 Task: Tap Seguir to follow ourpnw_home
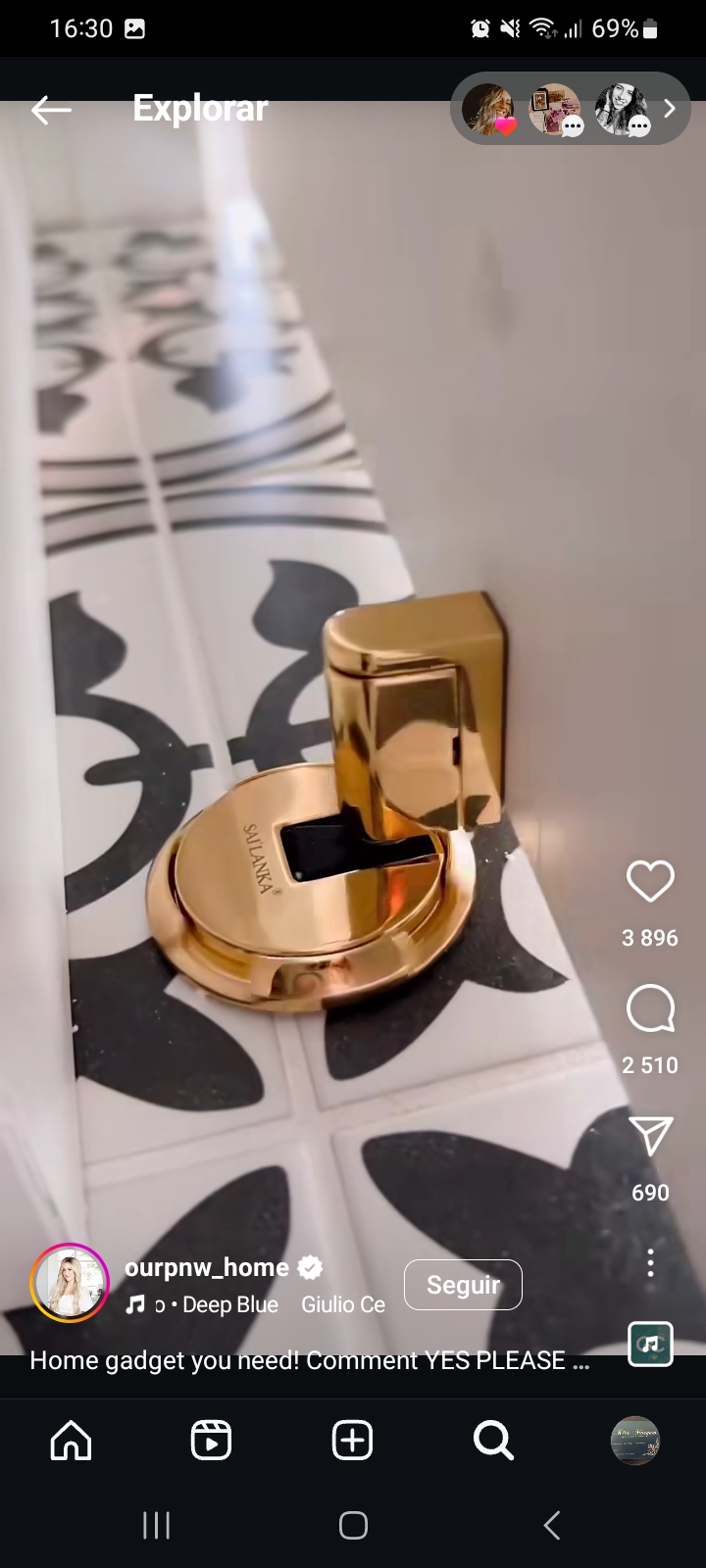pyautogui.click(x=463, y=1285)
